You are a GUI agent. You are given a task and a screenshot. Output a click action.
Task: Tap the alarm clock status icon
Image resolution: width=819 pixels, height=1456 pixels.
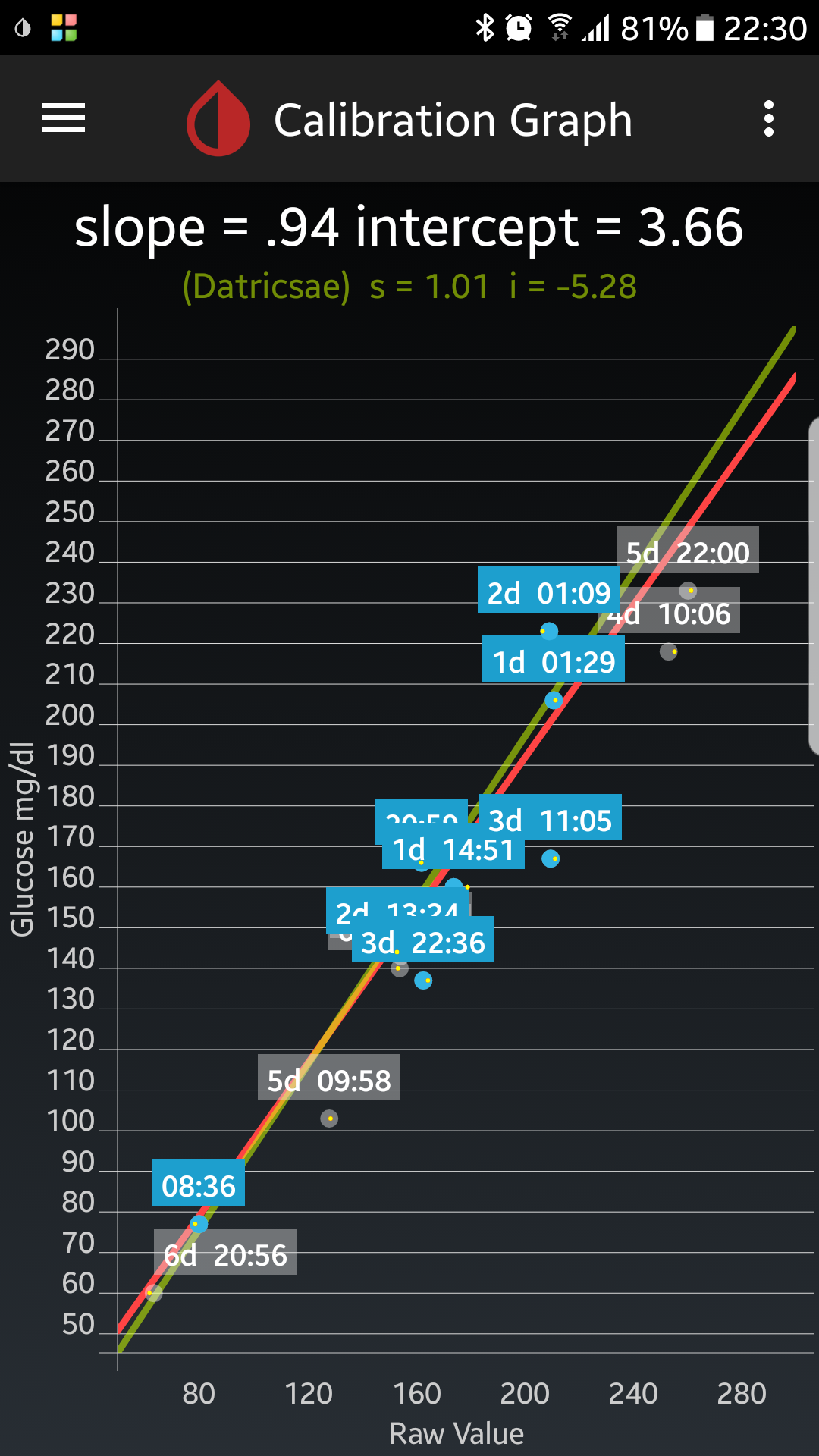tap(519, 27)
